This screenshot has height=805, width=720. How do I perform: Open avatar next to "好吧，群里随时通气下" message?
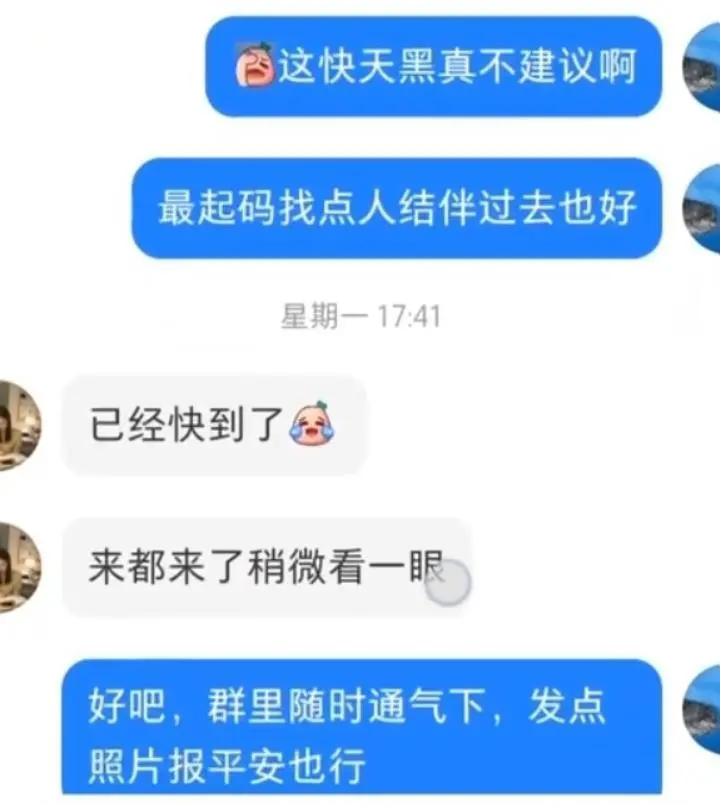click(x=702, y=710)
